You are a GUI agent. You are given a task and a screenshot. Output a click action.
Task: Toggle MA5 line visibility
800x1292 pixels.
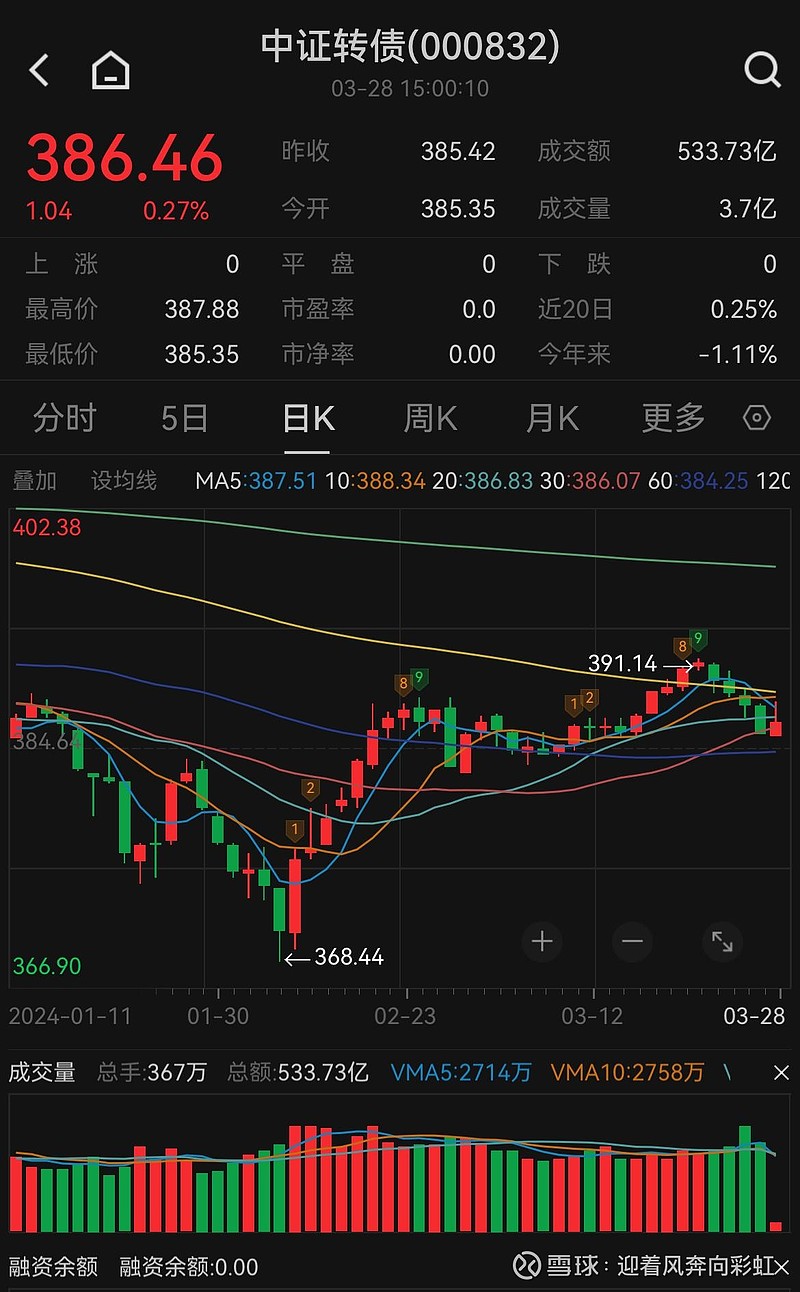pos(240,481)
